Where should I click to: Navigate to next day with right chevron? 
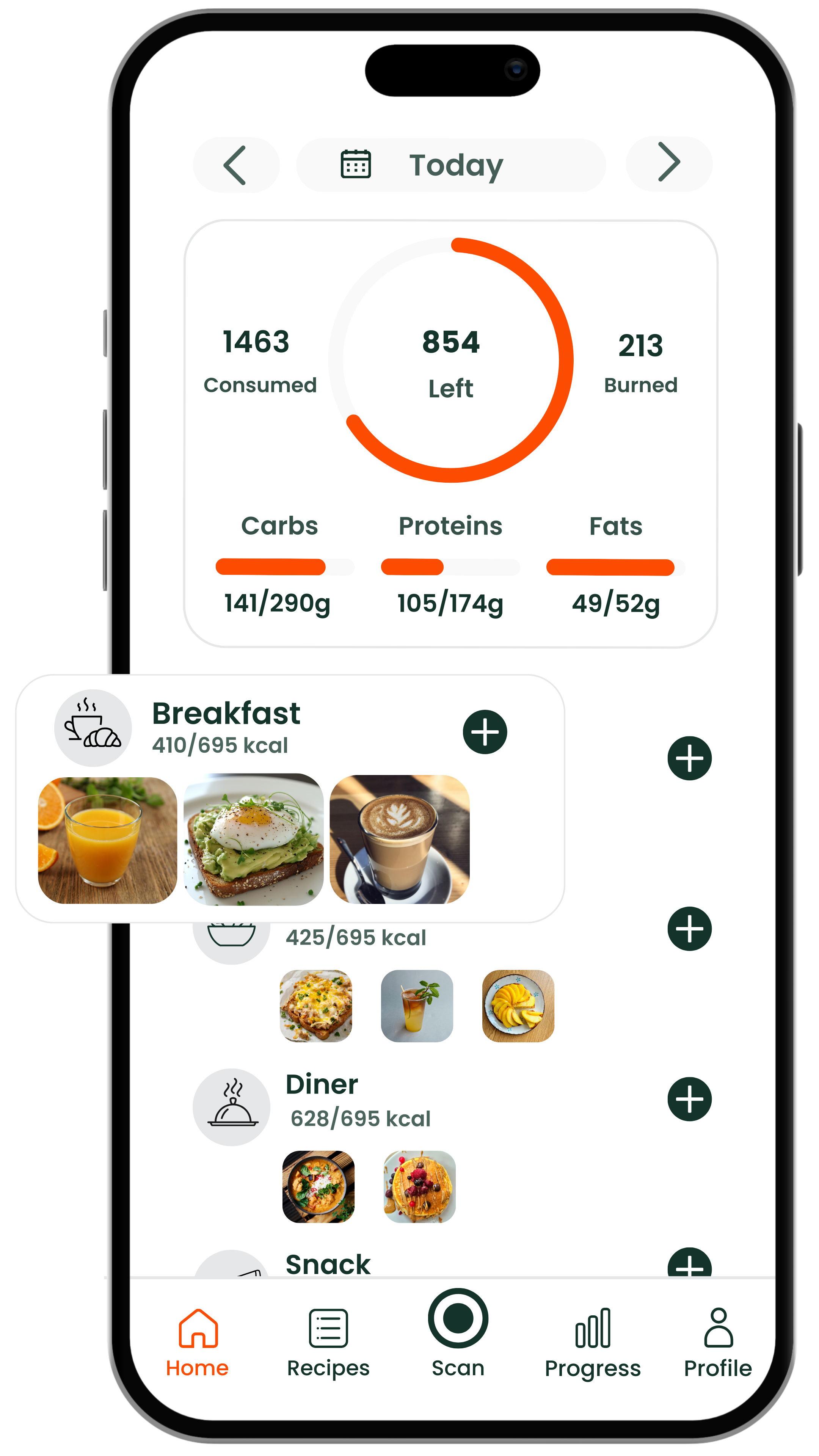(670, 164)
